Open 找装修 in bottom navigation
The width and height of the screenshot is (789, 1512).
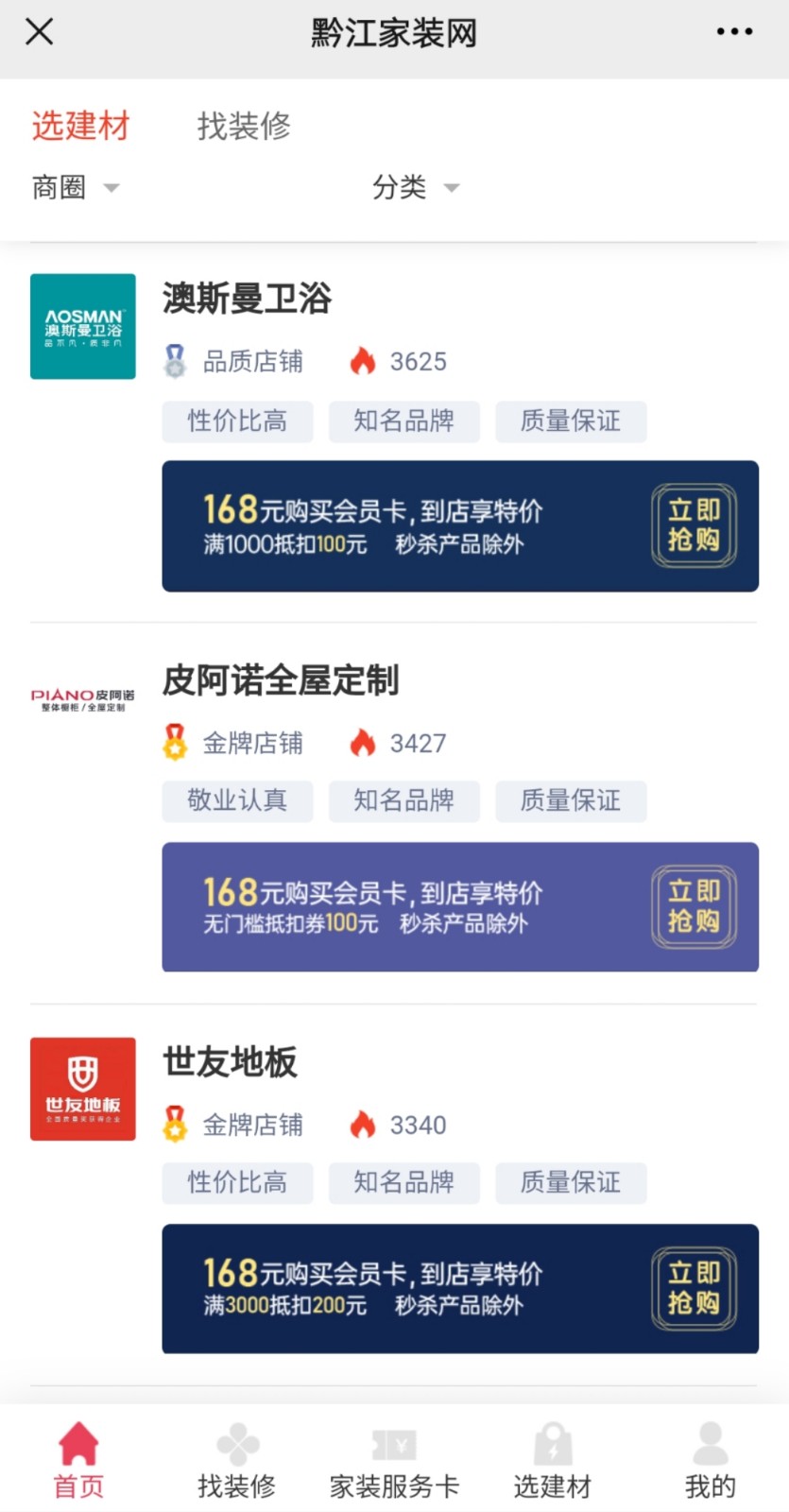coord(236,1462)
